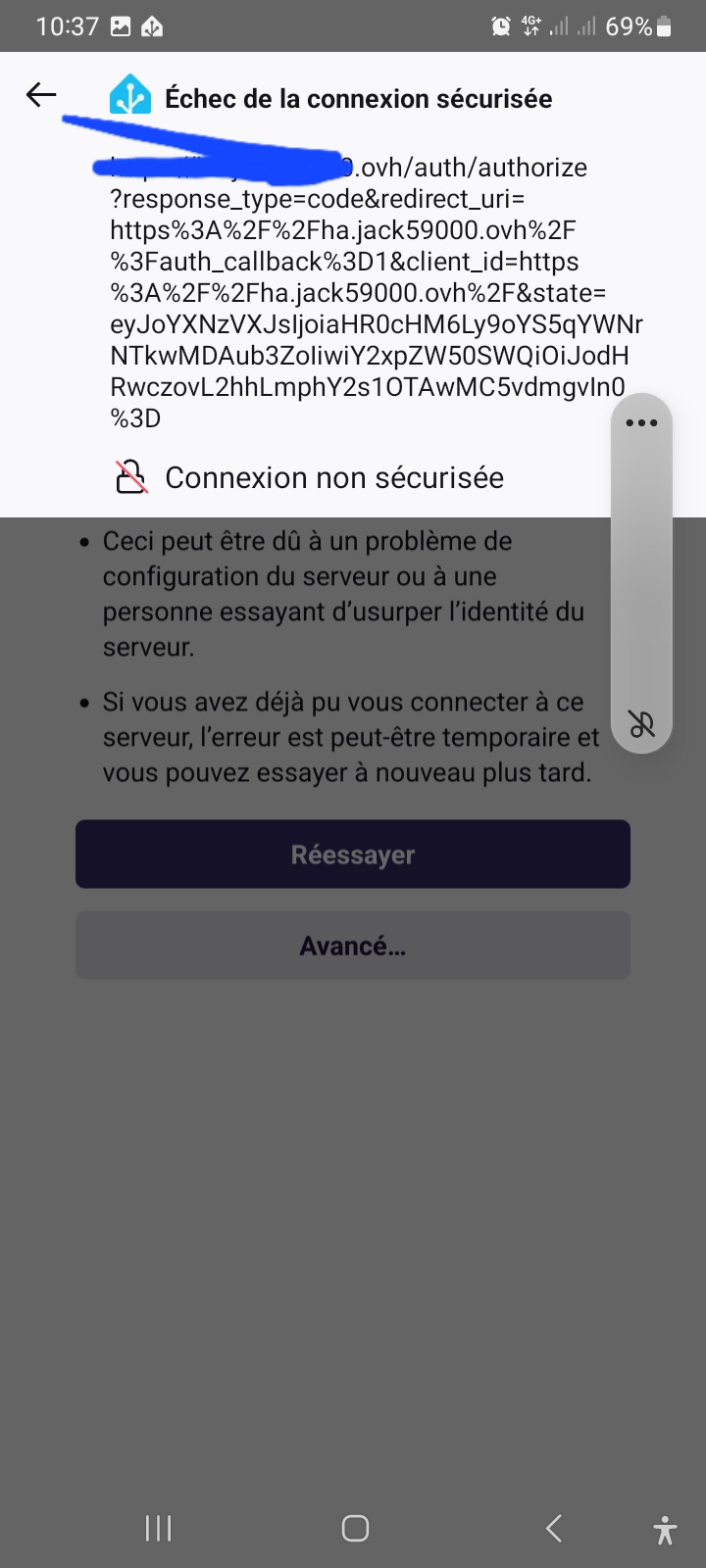The width and height of the screenshot is (706, 1568).
Task: Open the three-dot floating toolbar menu
Action: 641,423
